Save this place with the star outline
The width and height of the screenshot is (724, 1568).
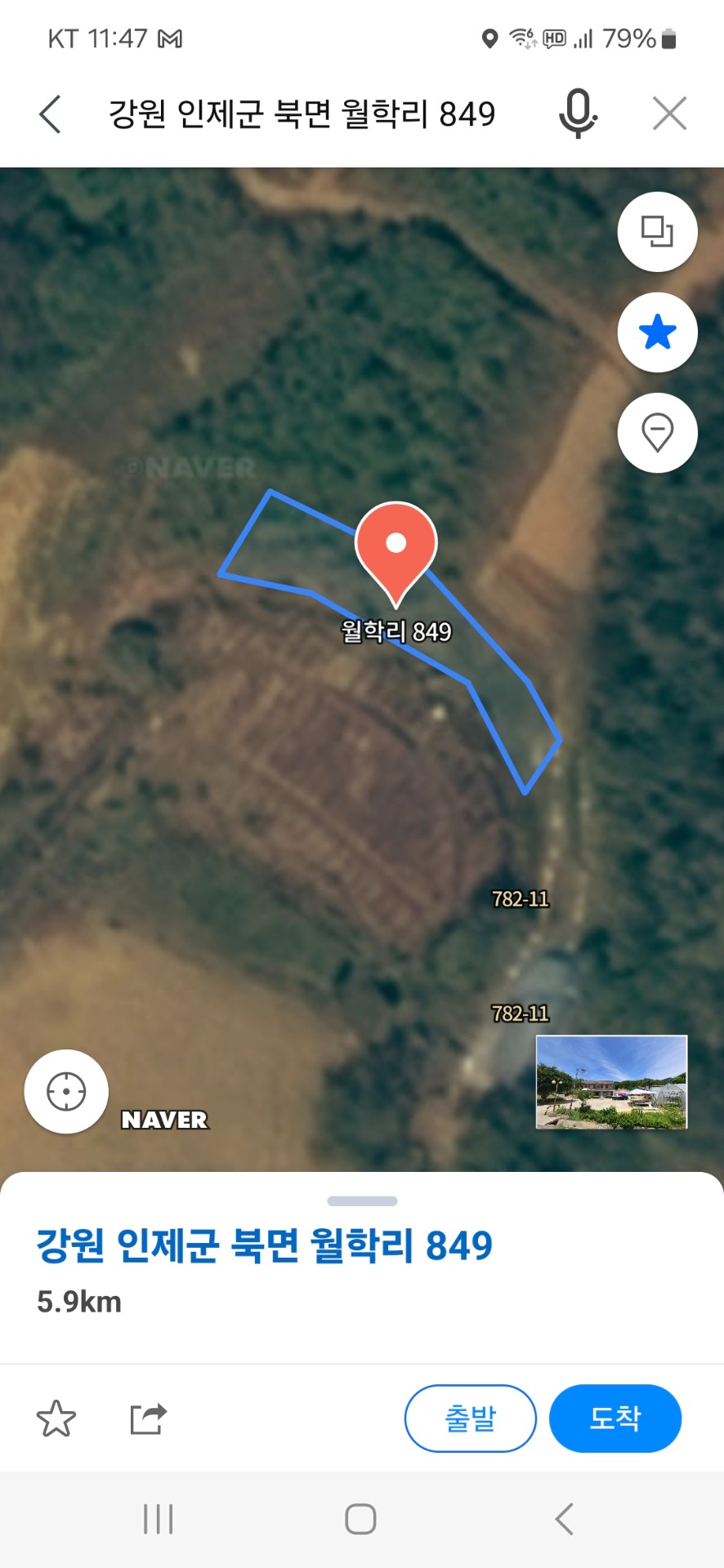pyautogui.click(x=56, y=1419)
